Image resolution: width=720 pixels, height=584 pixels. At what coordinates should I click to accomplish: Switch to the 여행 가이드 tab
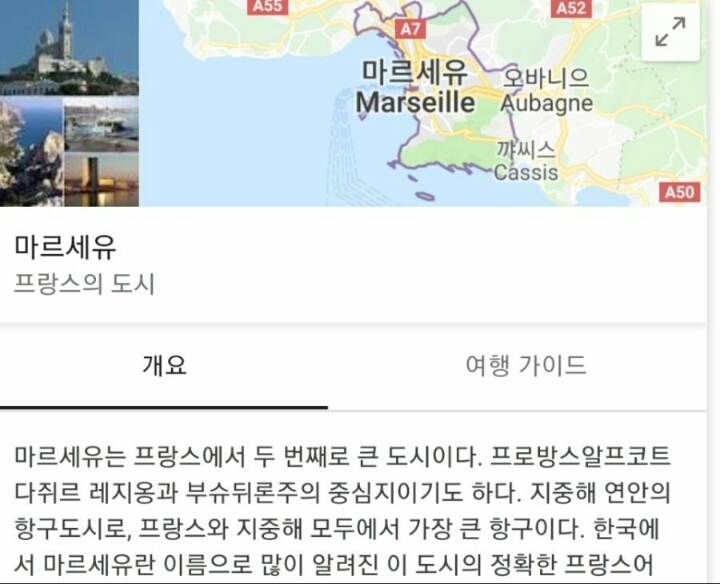point(526,365)
